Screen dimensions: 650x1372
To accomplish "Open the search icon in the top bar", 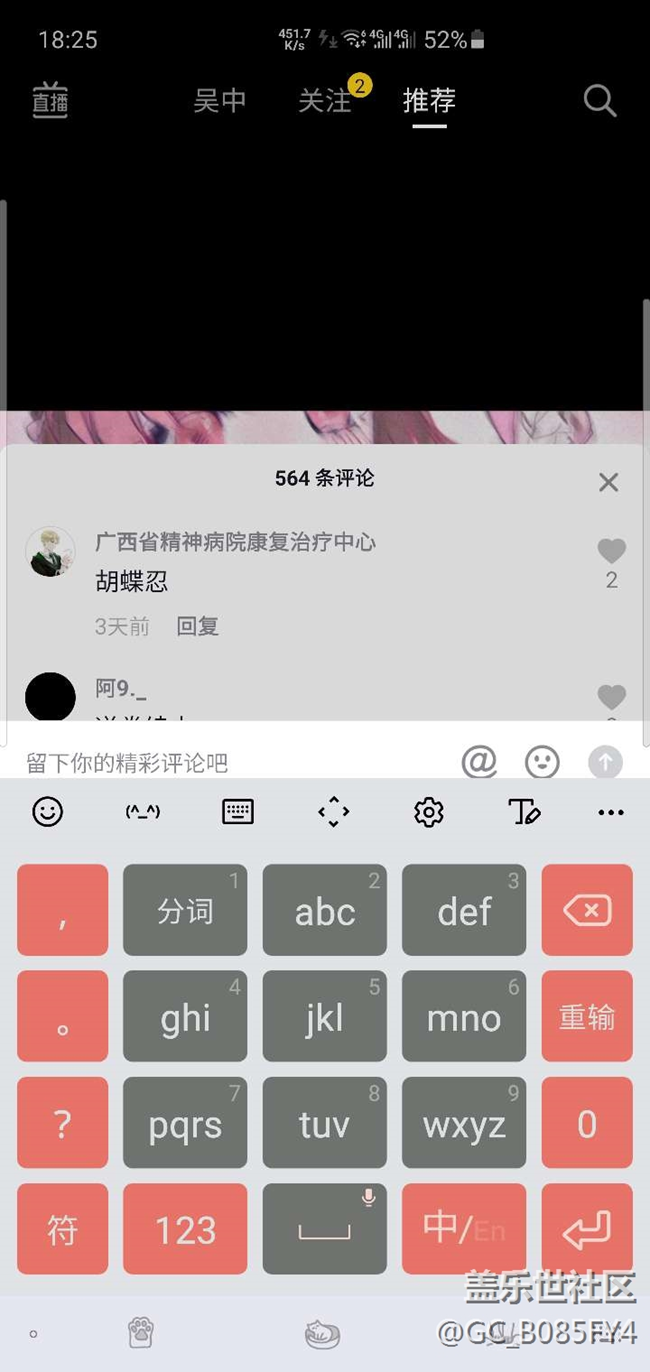I will coord(599,100).
